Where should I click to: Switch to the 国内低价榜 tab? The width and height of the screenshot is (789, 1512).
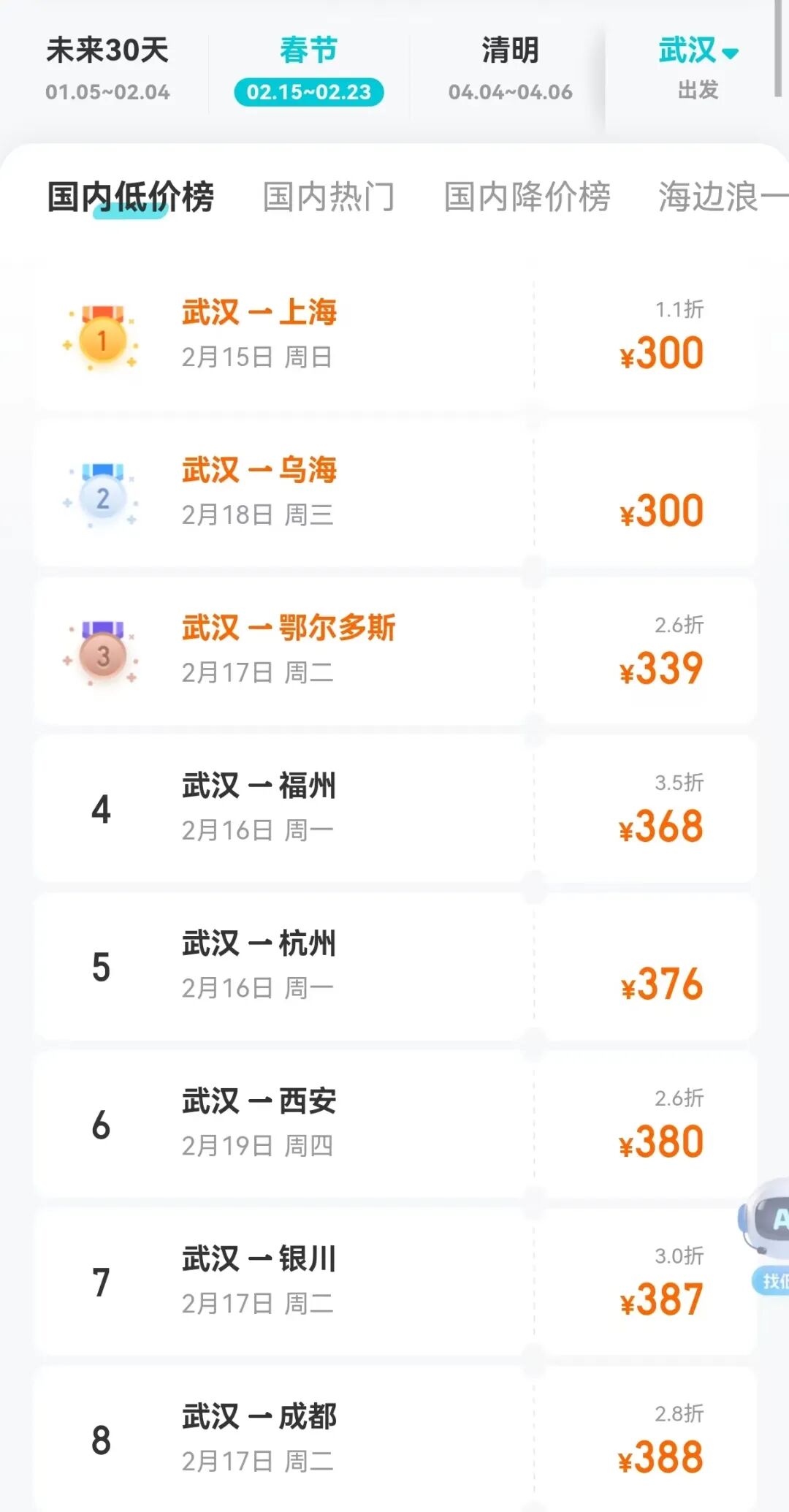click(x=130, y=197)
